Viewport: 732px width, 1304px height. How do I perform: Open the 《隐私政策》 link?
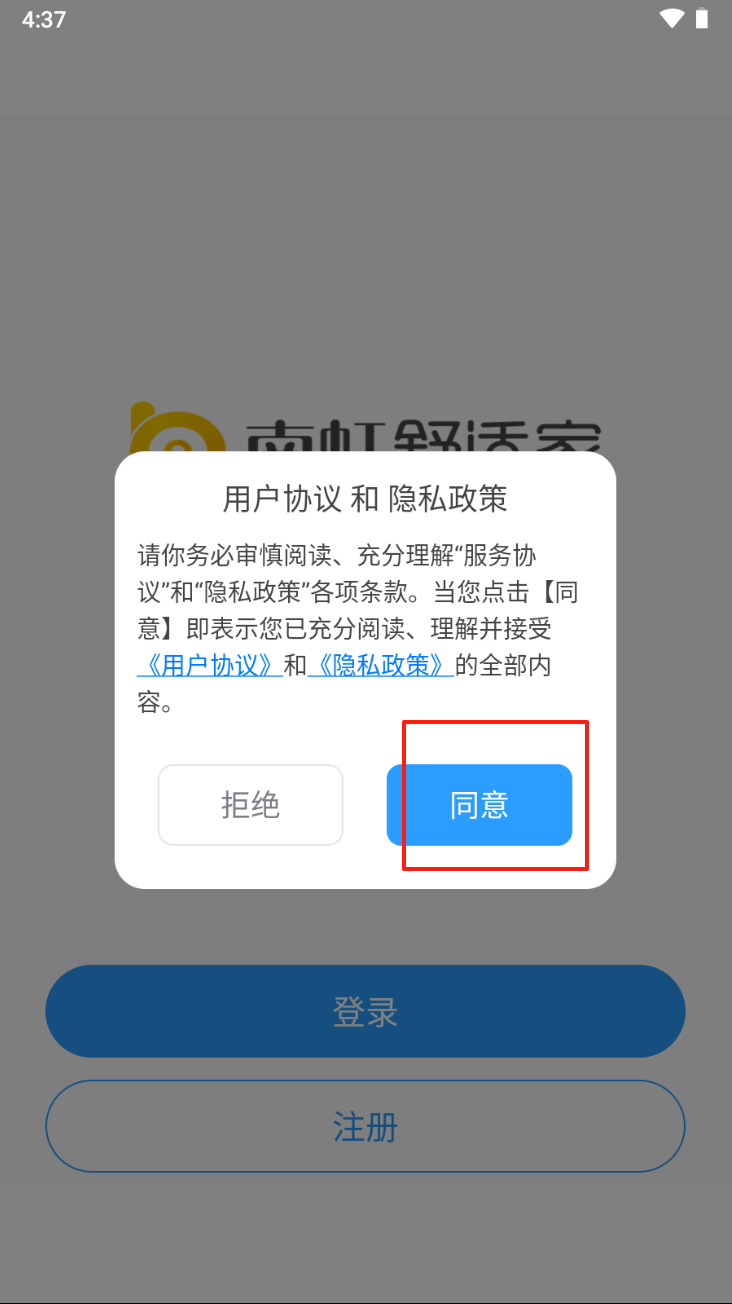point(381,665)
